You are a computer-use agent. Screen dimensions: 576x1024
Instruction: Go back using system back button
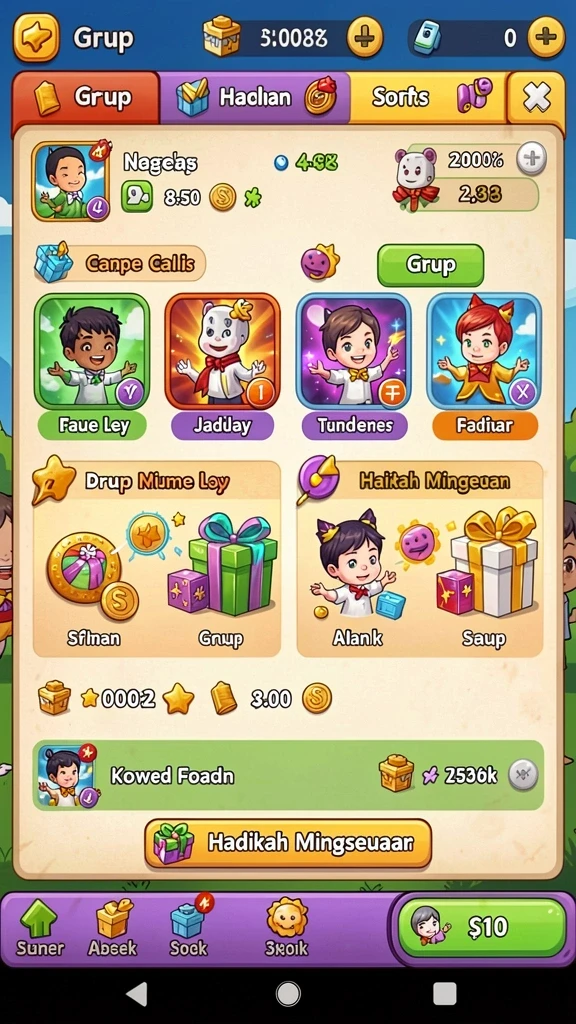click(137, 994)
